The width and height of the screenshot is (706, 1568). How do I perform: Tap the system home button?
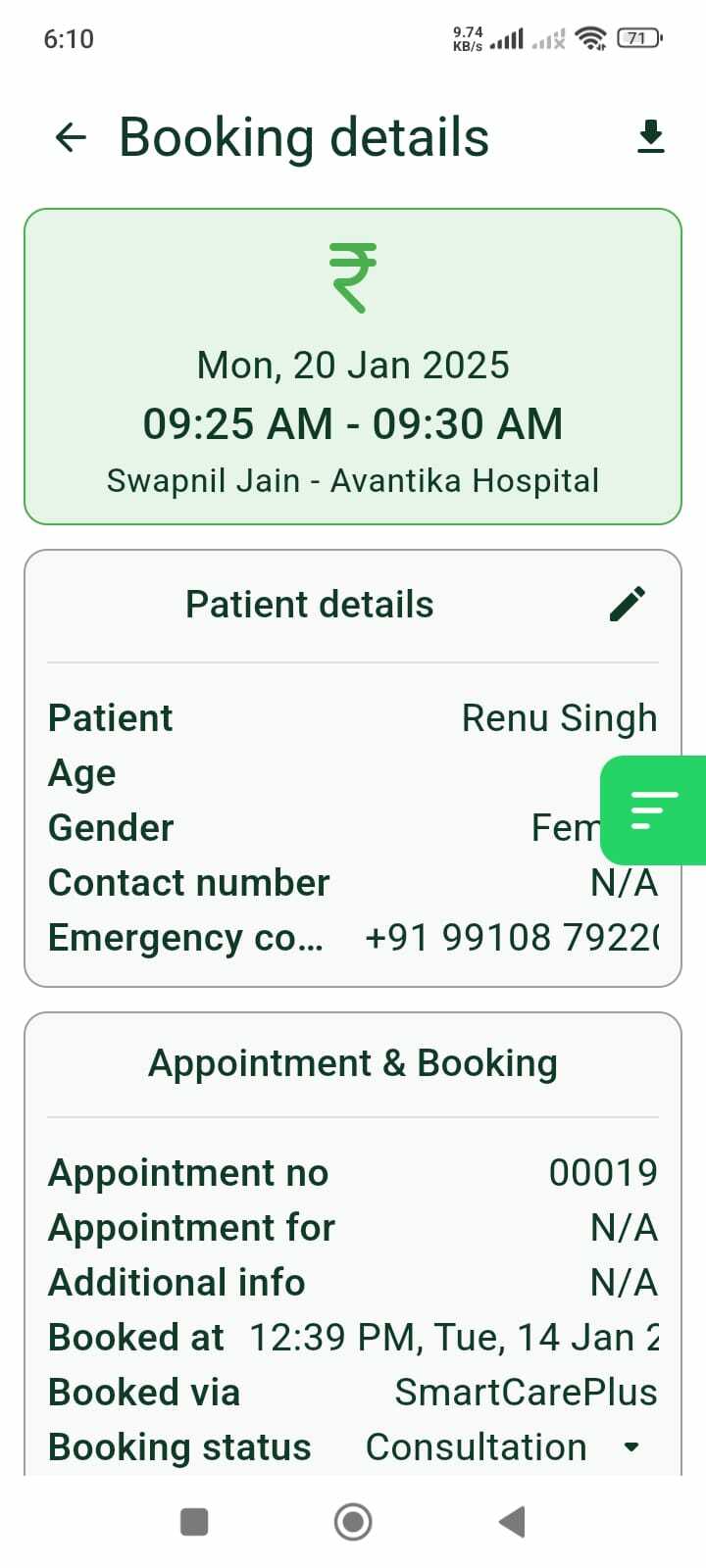click(353, 1522)
